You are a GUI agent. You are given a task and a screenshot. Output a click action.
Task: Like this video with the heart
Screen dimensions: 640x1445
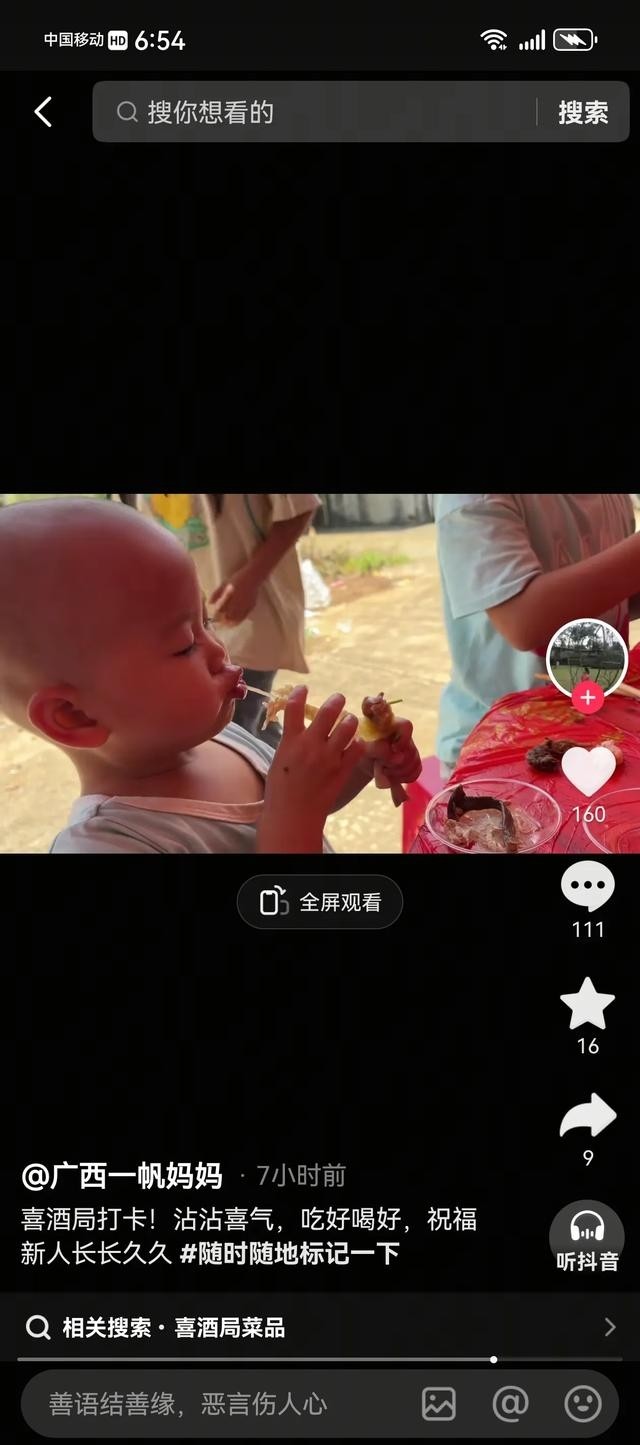[x=588, y=772]
